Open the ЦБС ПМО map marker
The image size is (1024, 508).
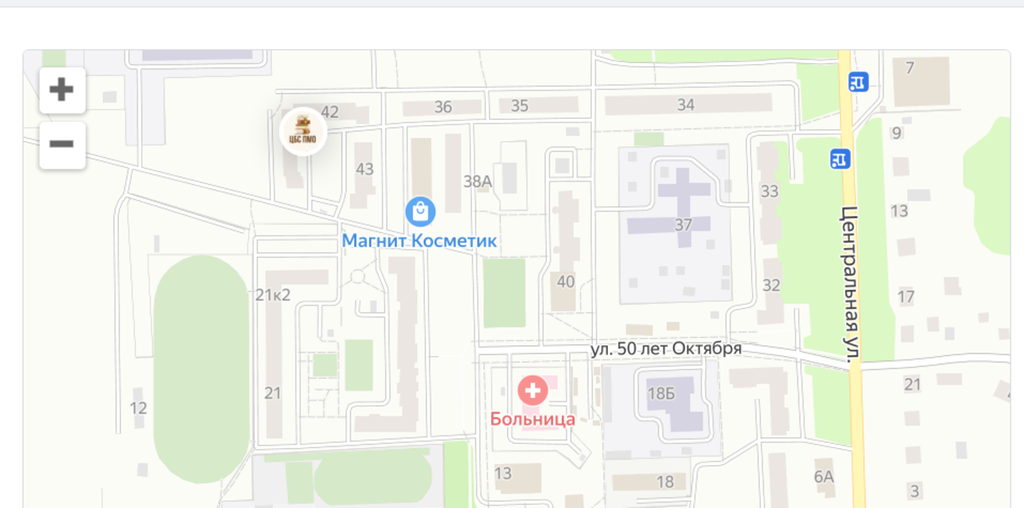pos(303,132)
